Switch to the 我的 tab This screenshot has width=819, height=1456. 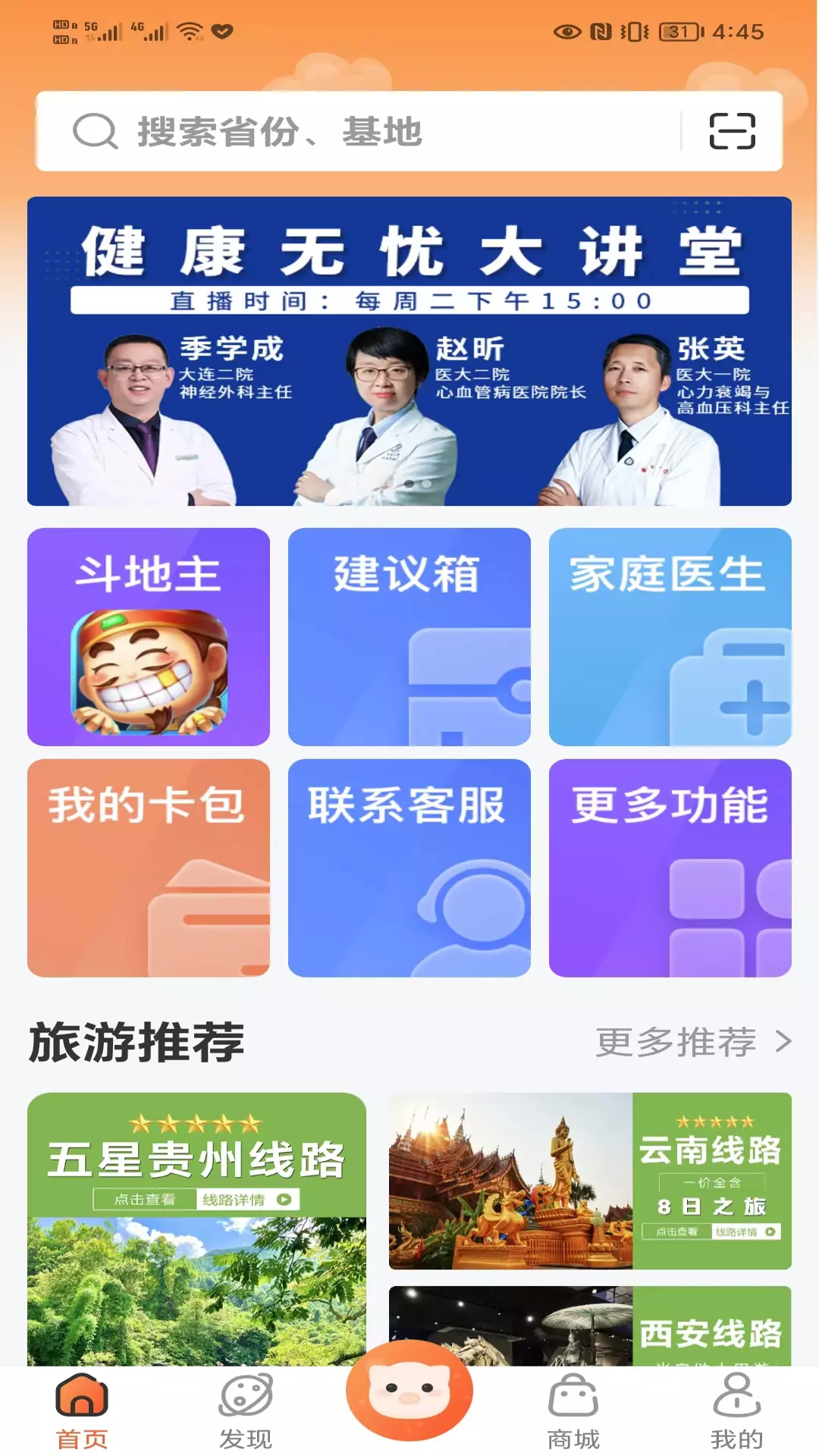pyautogui.click(x=737, y=1412)
